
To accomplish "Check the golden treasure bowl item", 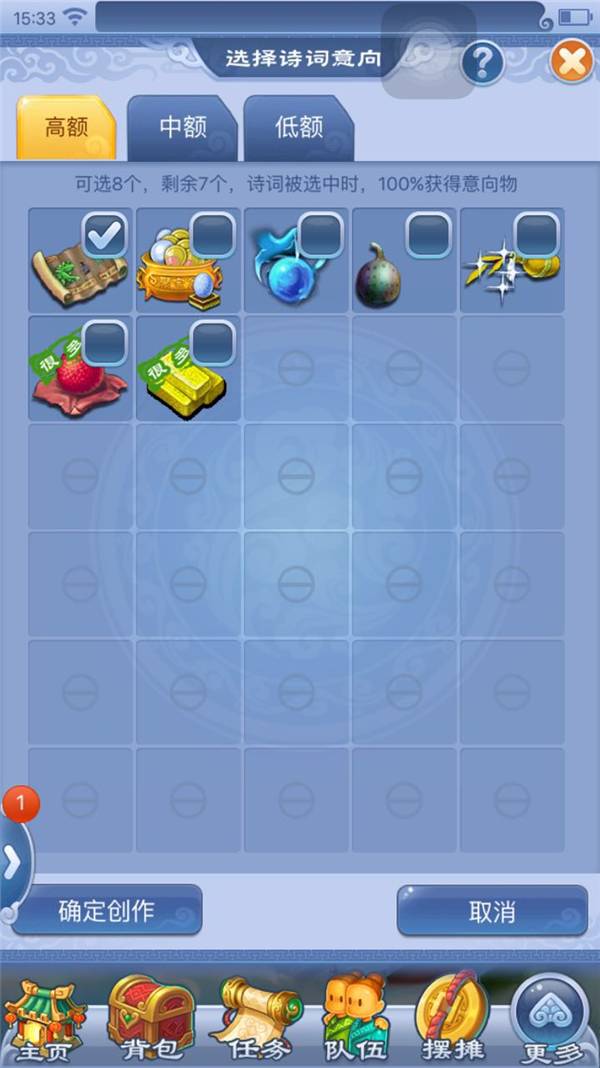I will [213, 235].
